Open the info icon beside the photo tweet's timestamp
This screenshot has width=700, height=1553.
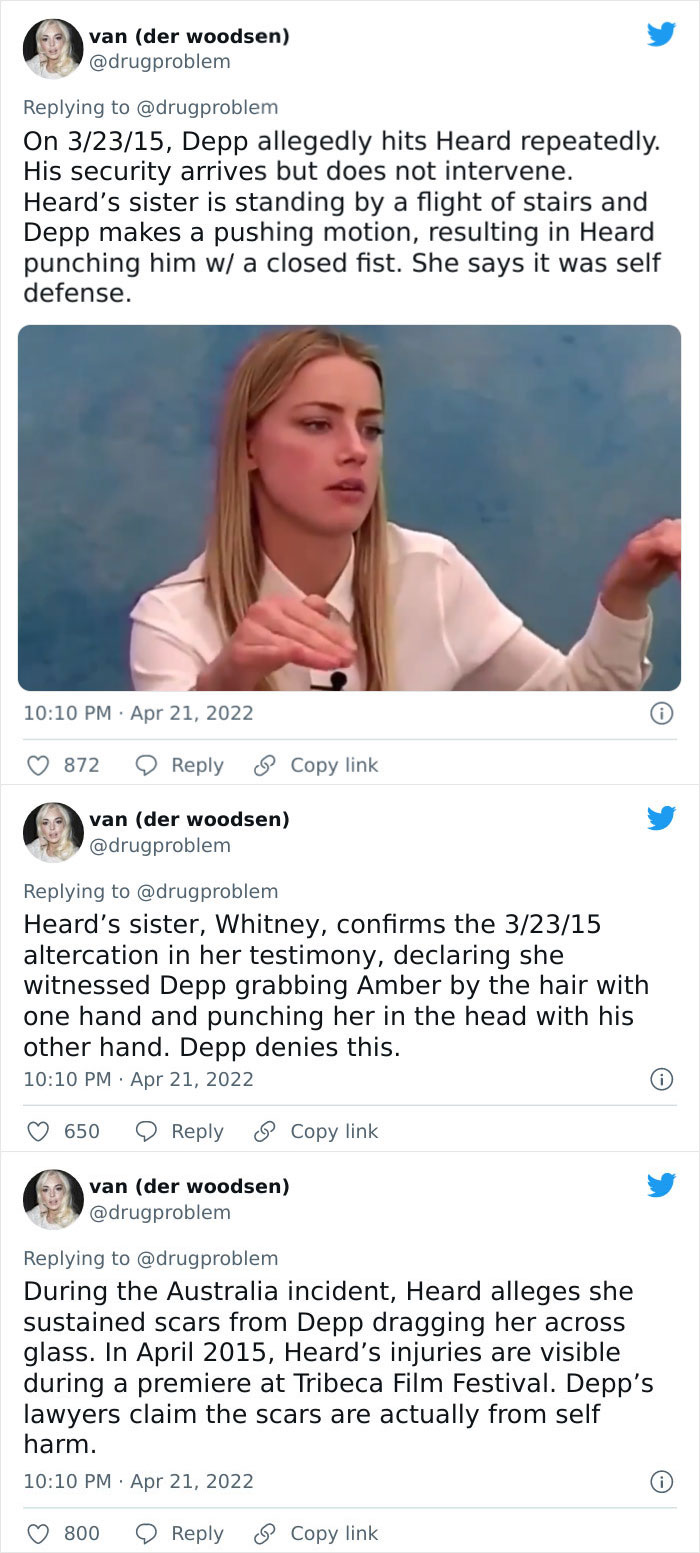point(661,713)
